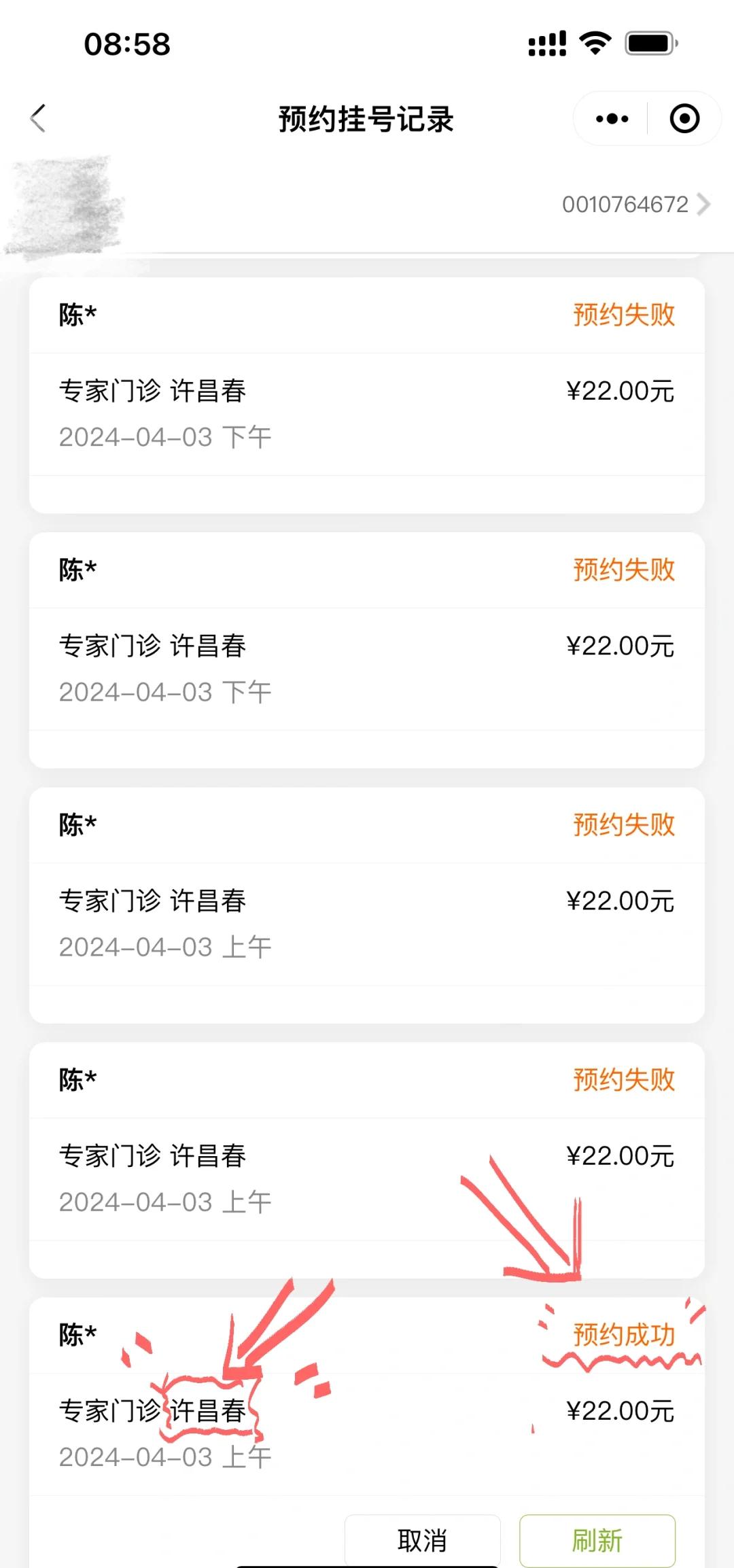Tap the 刷新 button
This screenshot has width=734, height=1568.
coord(597,1540)
